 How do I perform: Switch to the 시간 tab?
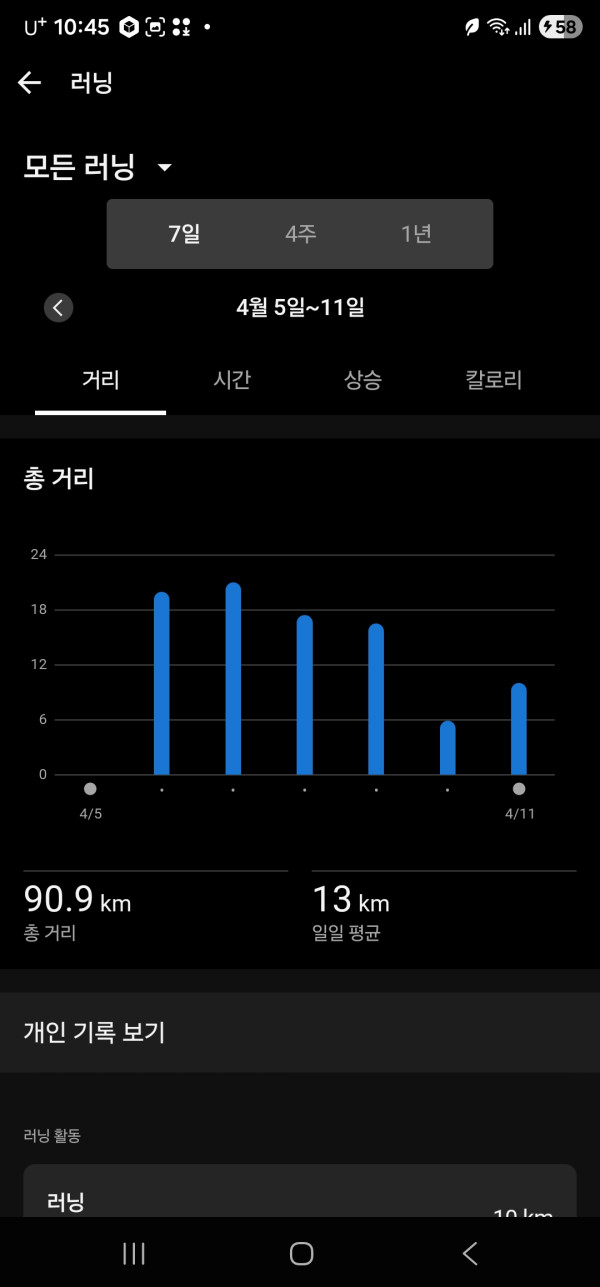[232, 380]
